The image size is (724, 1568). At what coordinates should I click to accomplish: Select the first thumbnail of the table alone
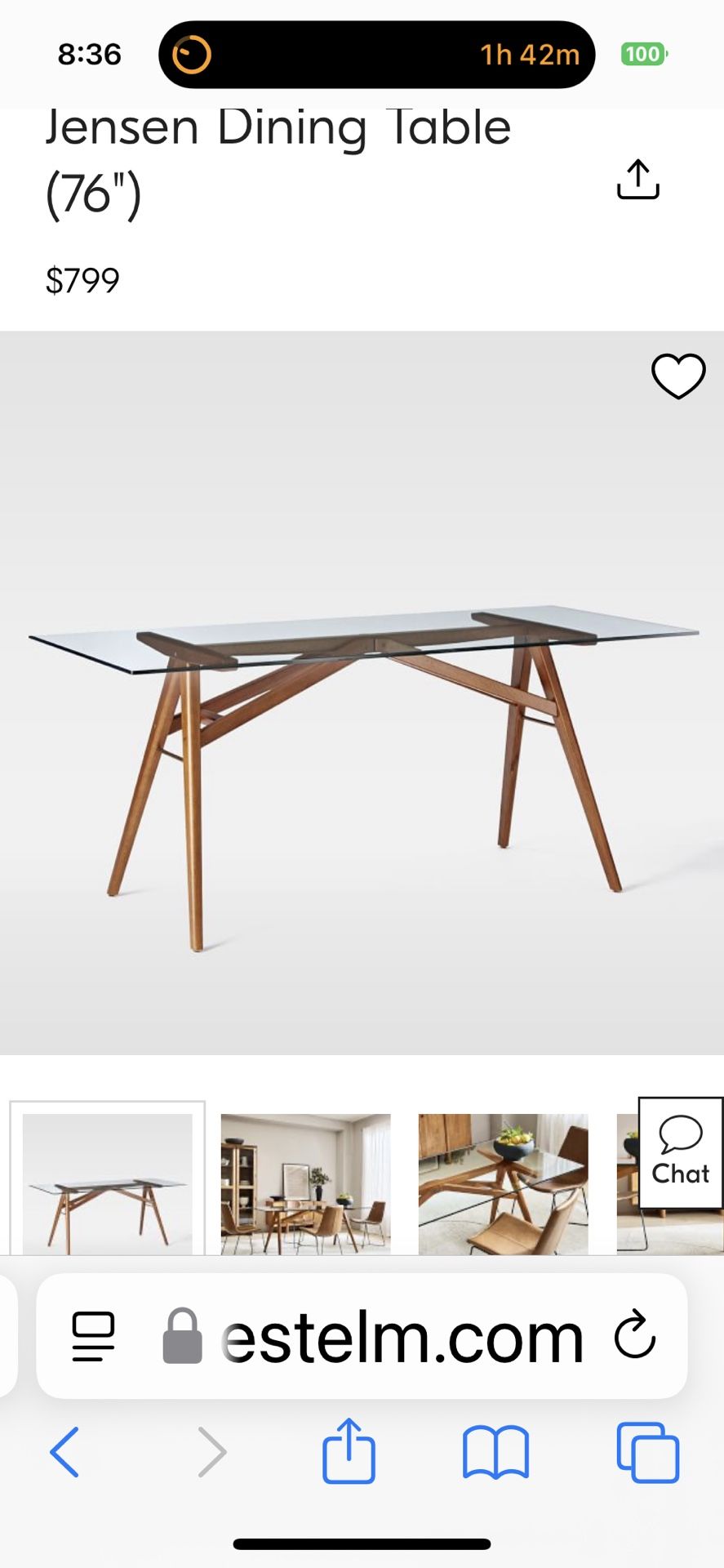coord(108,1183)
